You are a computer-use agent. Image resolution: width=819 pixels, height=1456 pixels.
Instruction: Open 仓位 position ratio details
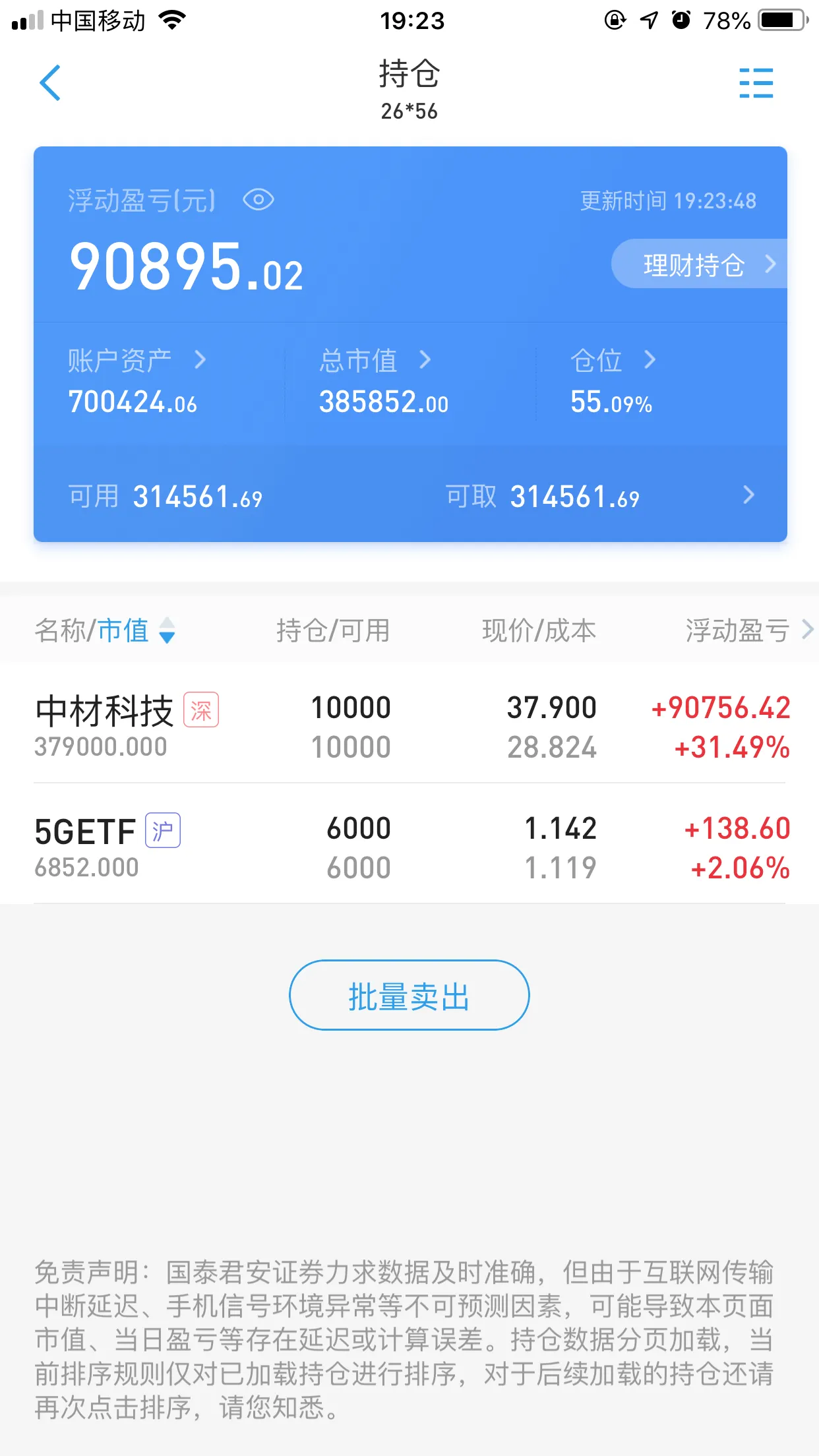click(613, 360)
